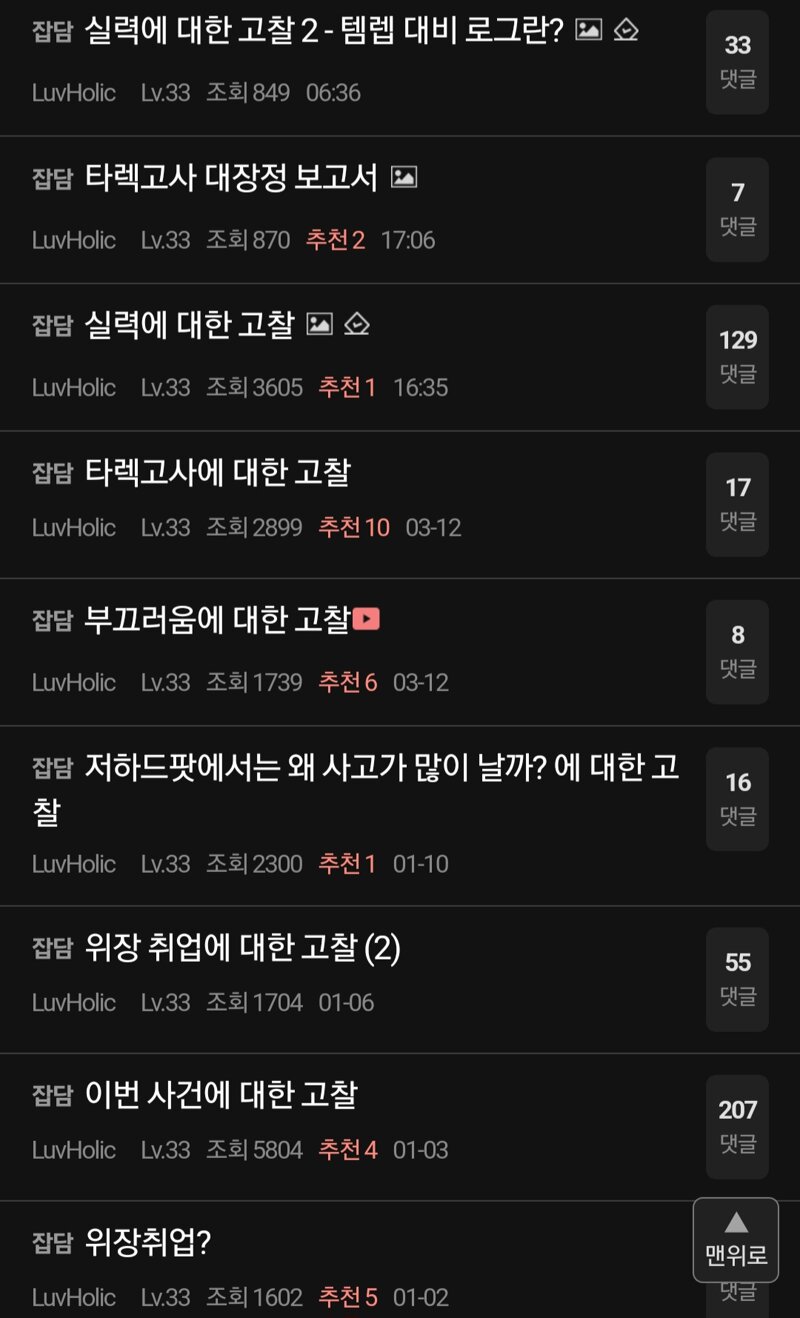Open the post '실력에 대한 고찰' with 129 comments
The width and height of the screenshot is (800, 1318).
(x=190, y=325)
